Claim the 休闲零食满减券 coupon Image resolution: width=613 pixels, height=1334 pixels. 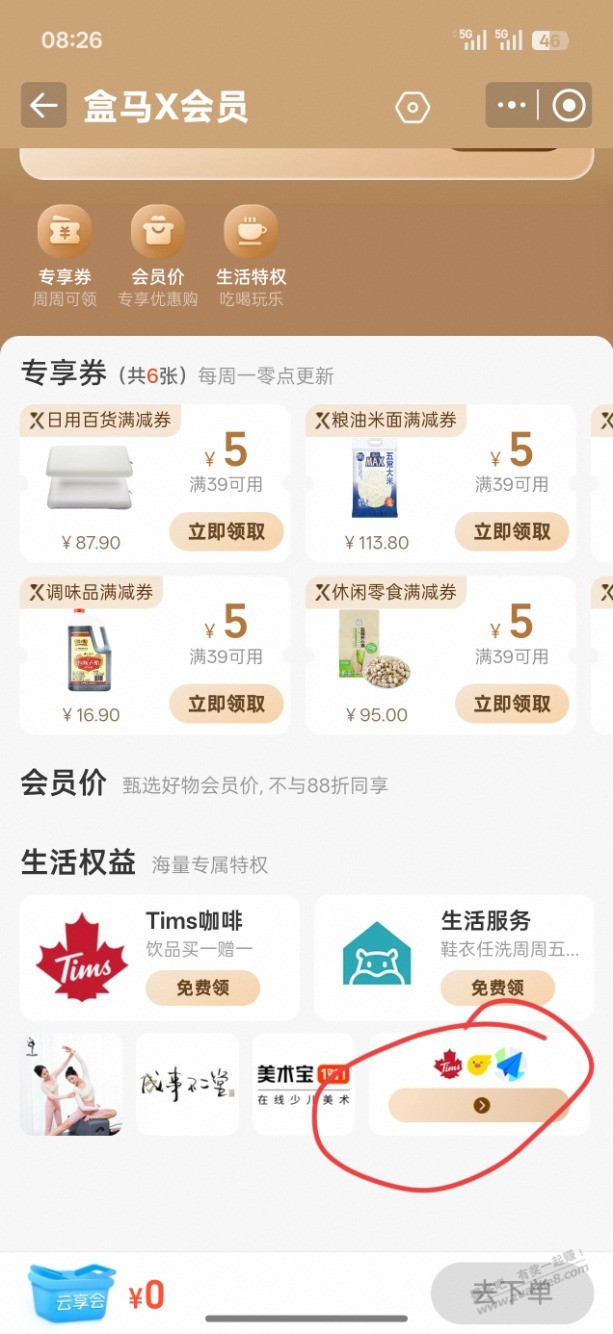[511, 704]
